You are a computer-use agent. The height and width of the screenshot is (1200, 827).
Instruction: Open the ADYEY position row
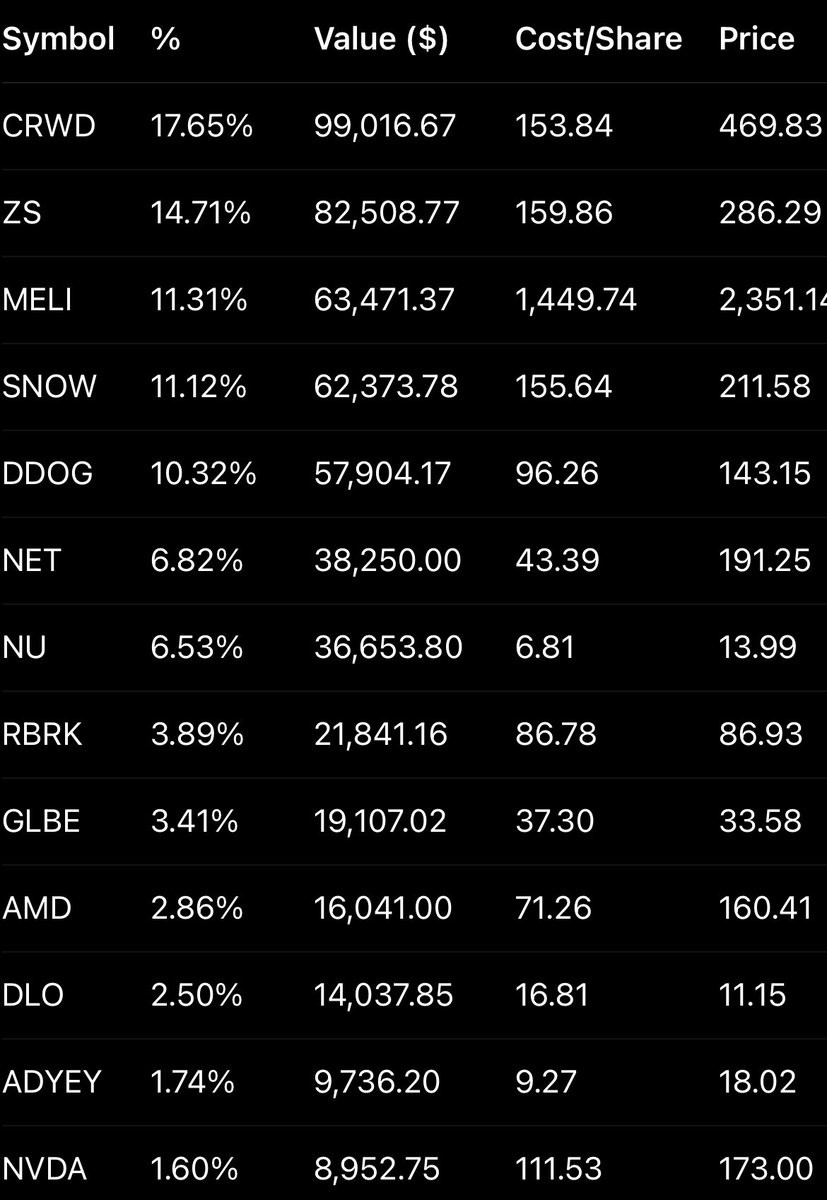(413, 1083)
